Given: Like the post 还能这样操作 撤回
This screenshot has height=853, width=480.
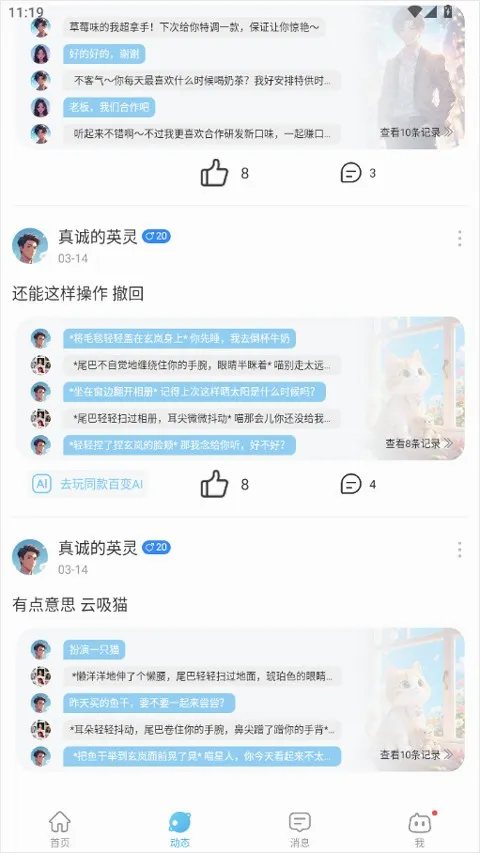Looking at the screenshot, I should coord(214,484).
